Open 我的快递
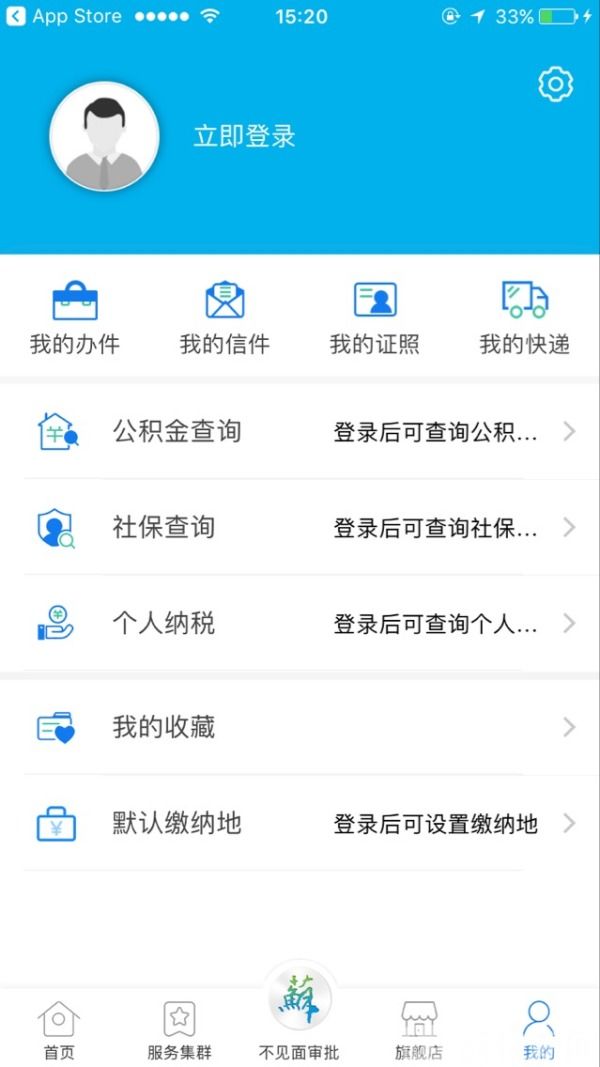 [x=524, y=318]
